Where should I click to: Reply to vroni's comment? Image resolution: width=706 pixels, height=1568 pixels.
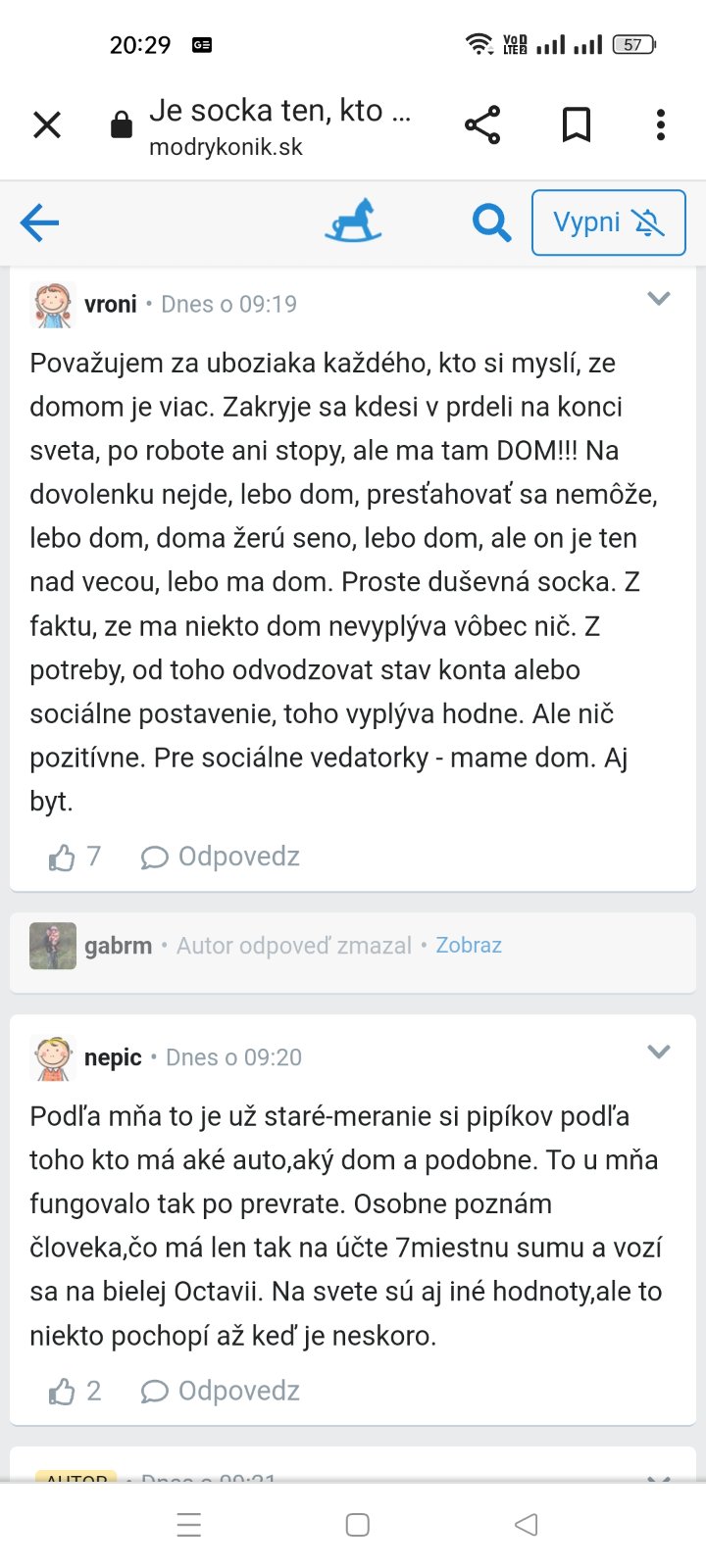tap(221, 857)
